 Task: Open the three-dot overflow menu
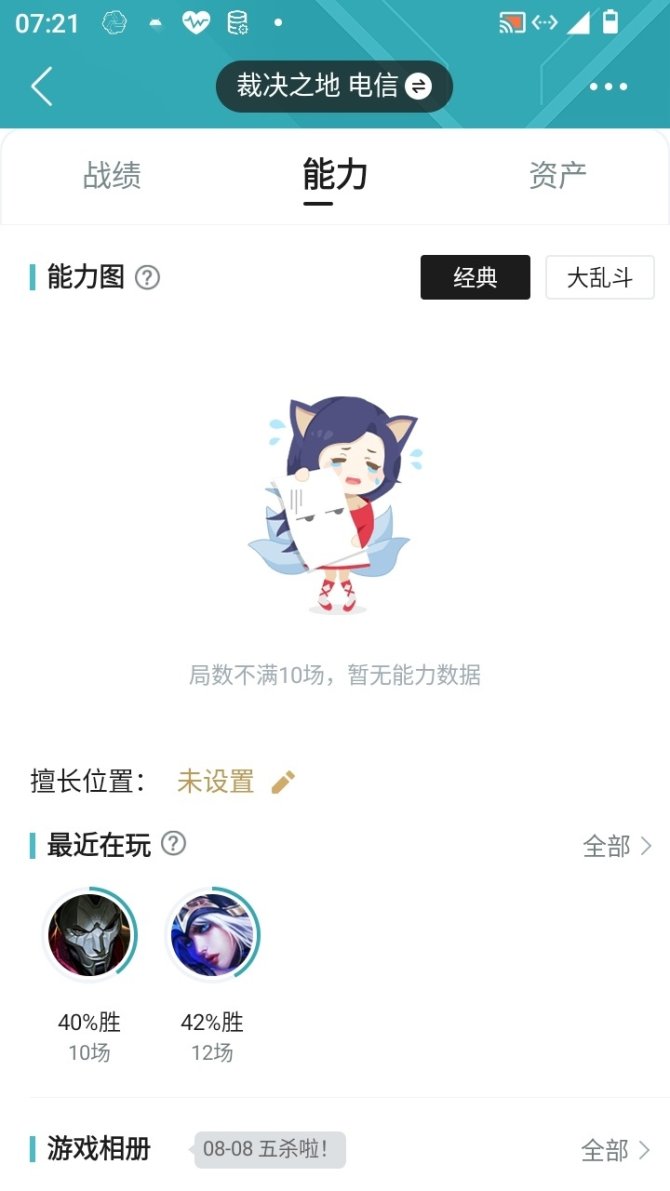[608, 87]
